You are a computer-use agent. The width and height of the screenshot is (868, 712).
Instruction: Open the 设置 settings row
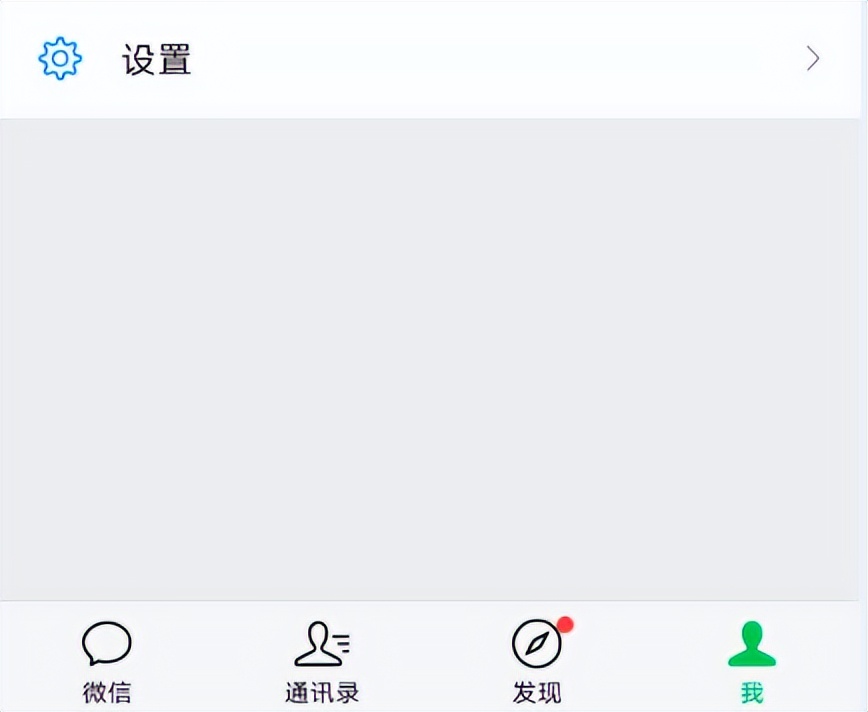(x=431, y=59)
